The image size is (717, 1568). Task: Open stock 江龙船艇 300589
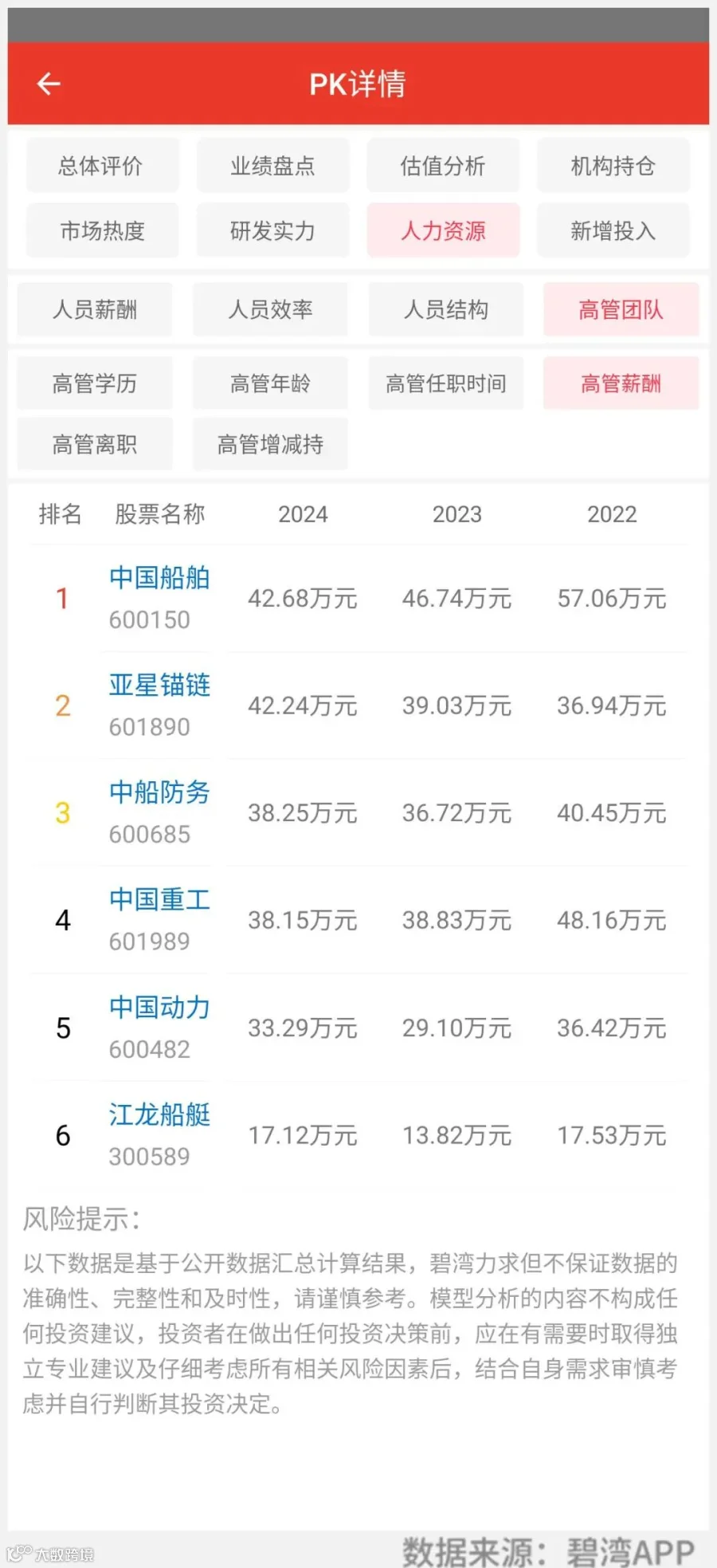[159, 1135]
